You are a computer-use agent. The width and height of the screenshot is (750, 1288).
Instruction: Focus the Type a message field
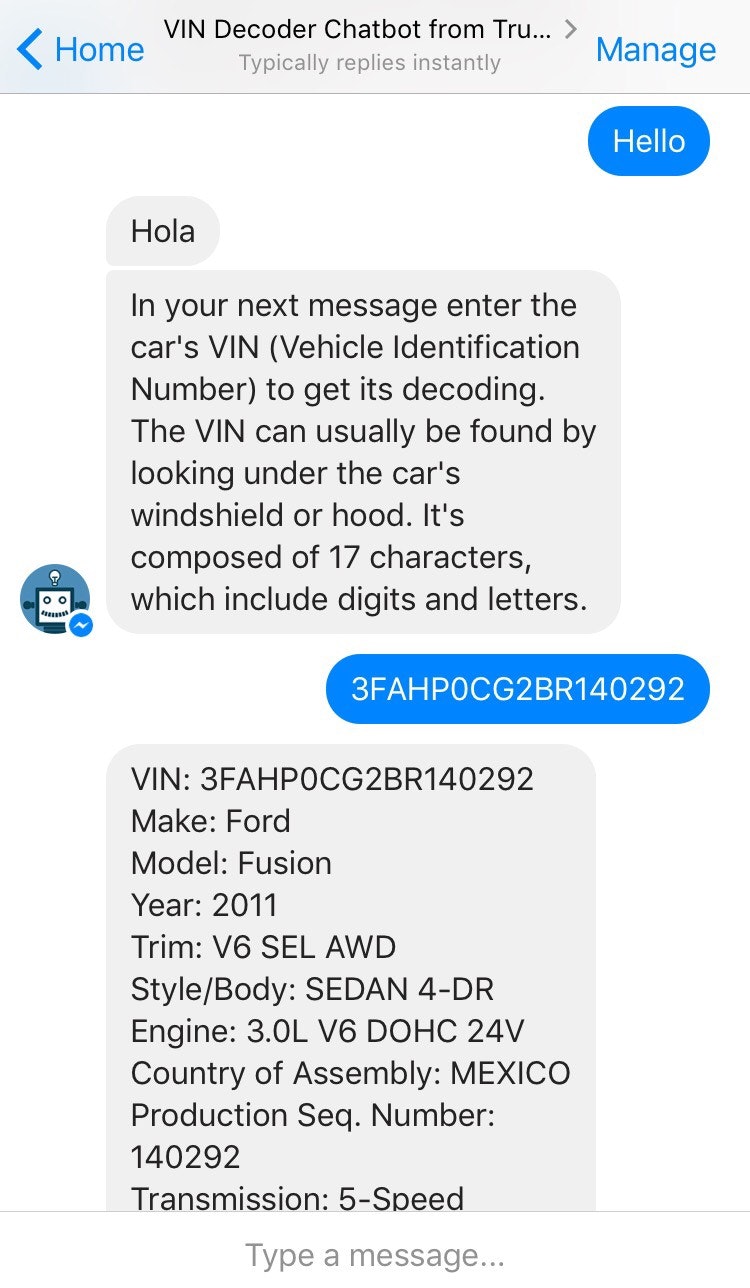375,1254
